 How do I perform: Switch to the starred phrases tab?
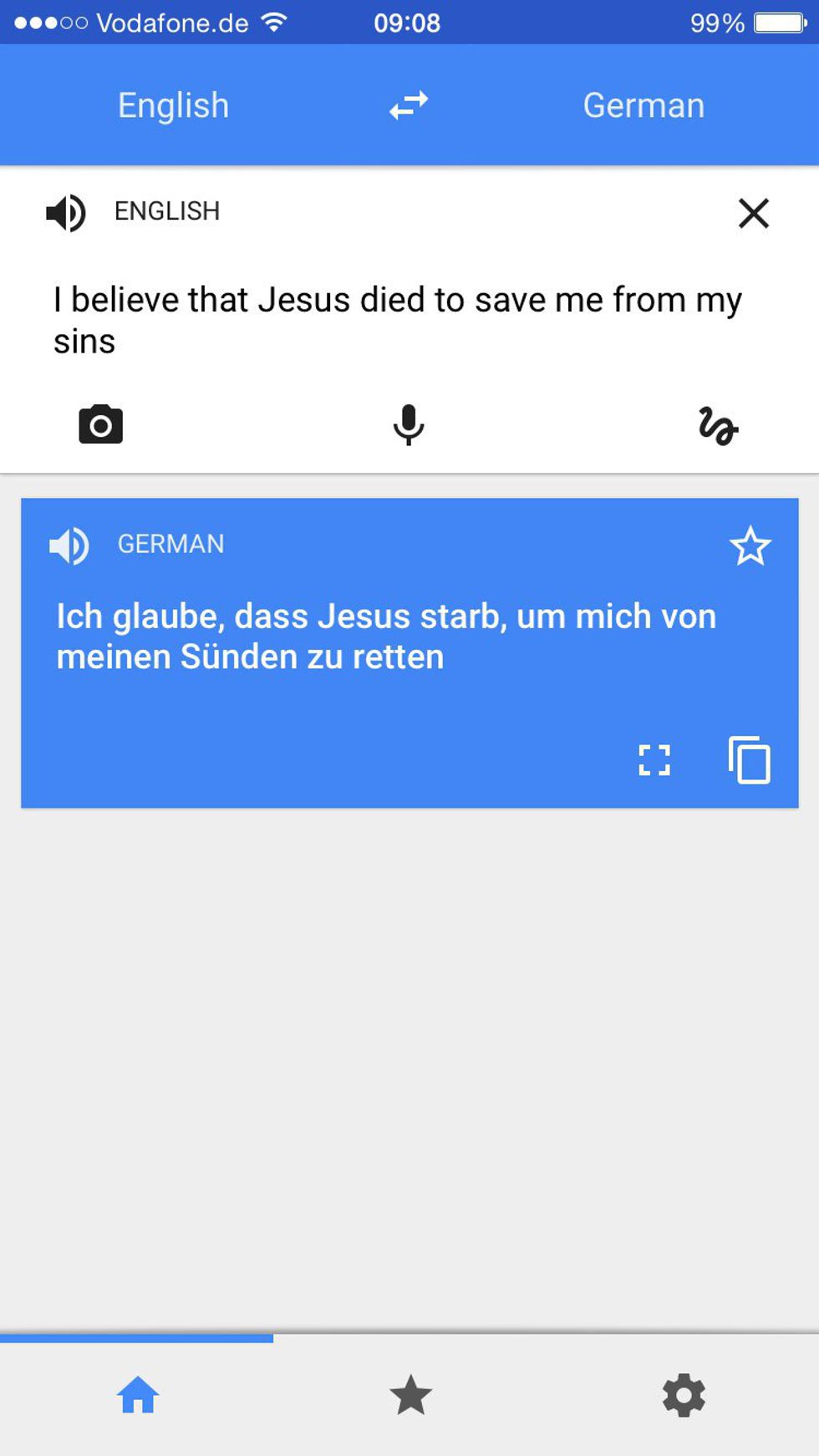coord(410,1395)
